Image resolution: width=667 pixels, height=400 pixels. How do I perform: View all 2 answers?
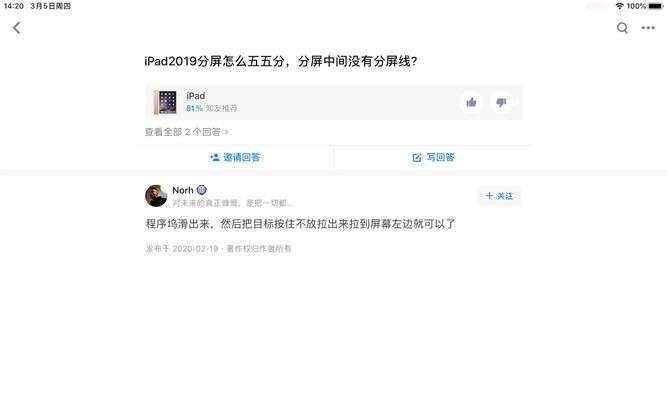(x=187, y=132)
